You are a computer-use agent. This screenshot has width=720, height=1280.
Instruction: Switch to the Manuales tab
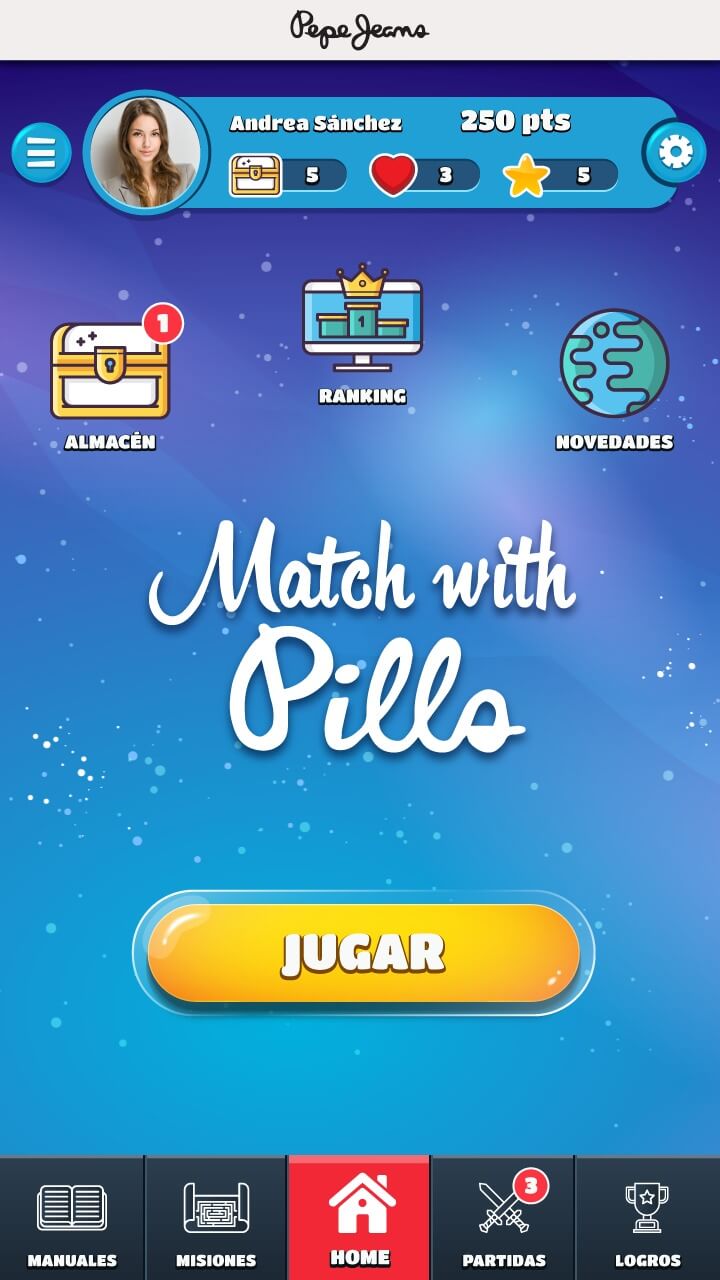coord(72,1218)
